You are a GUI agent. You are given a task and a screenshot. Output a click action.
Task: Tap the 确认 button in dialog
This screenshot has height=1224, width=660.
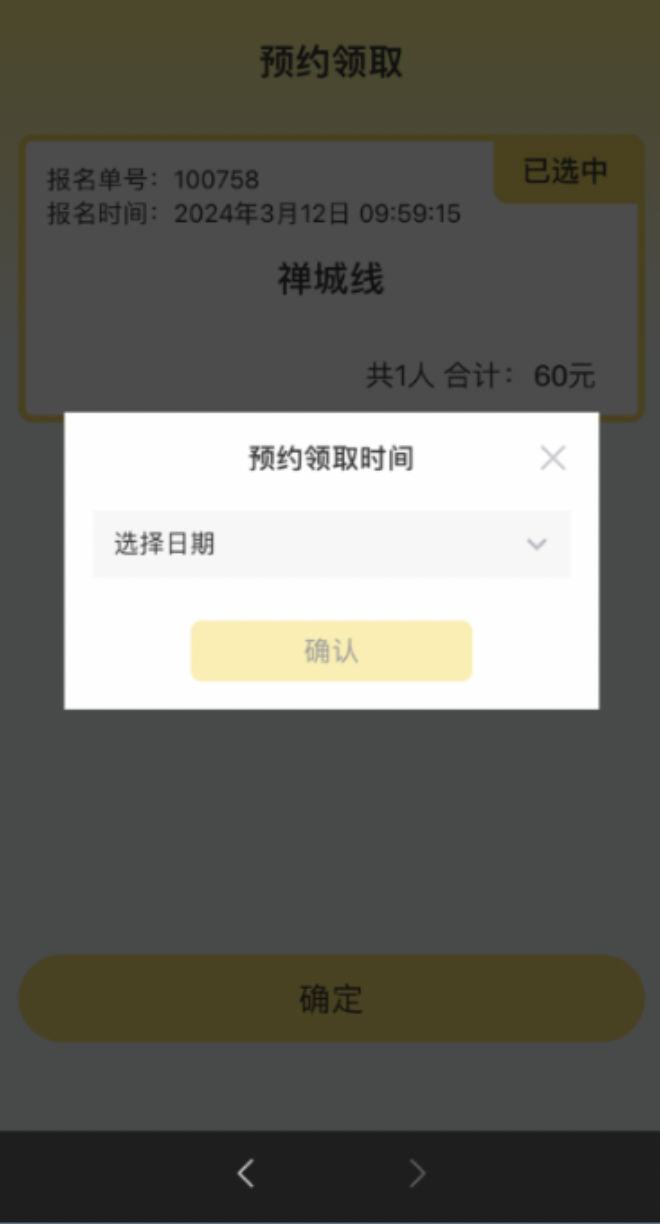point(331,651)
